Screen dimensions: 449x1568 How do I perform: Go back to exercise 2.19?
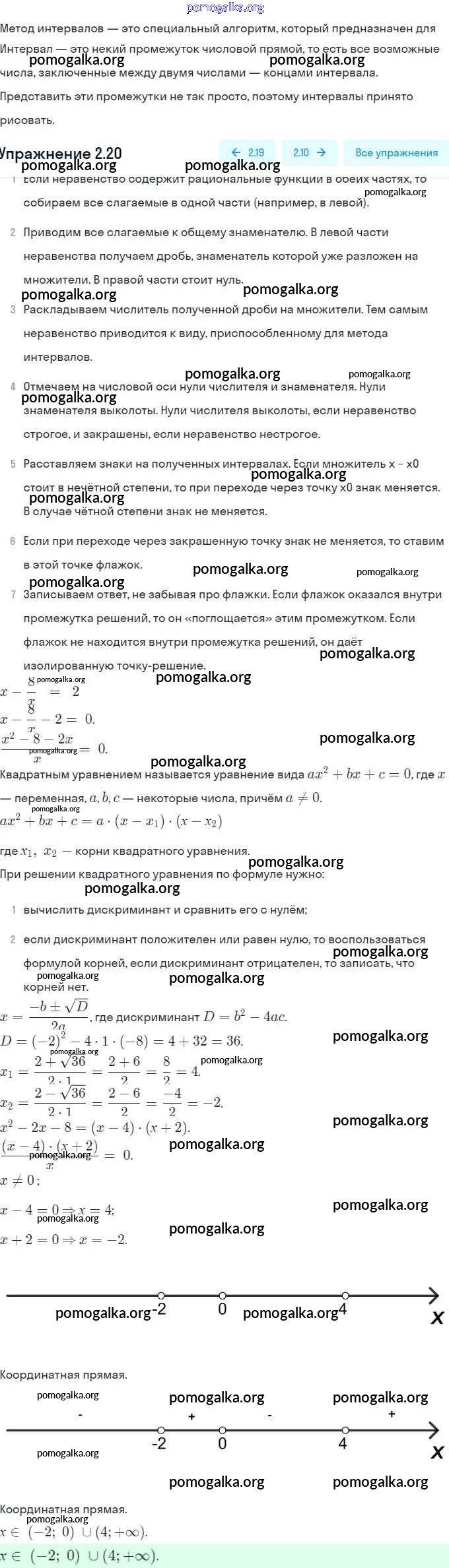point(248,152)
